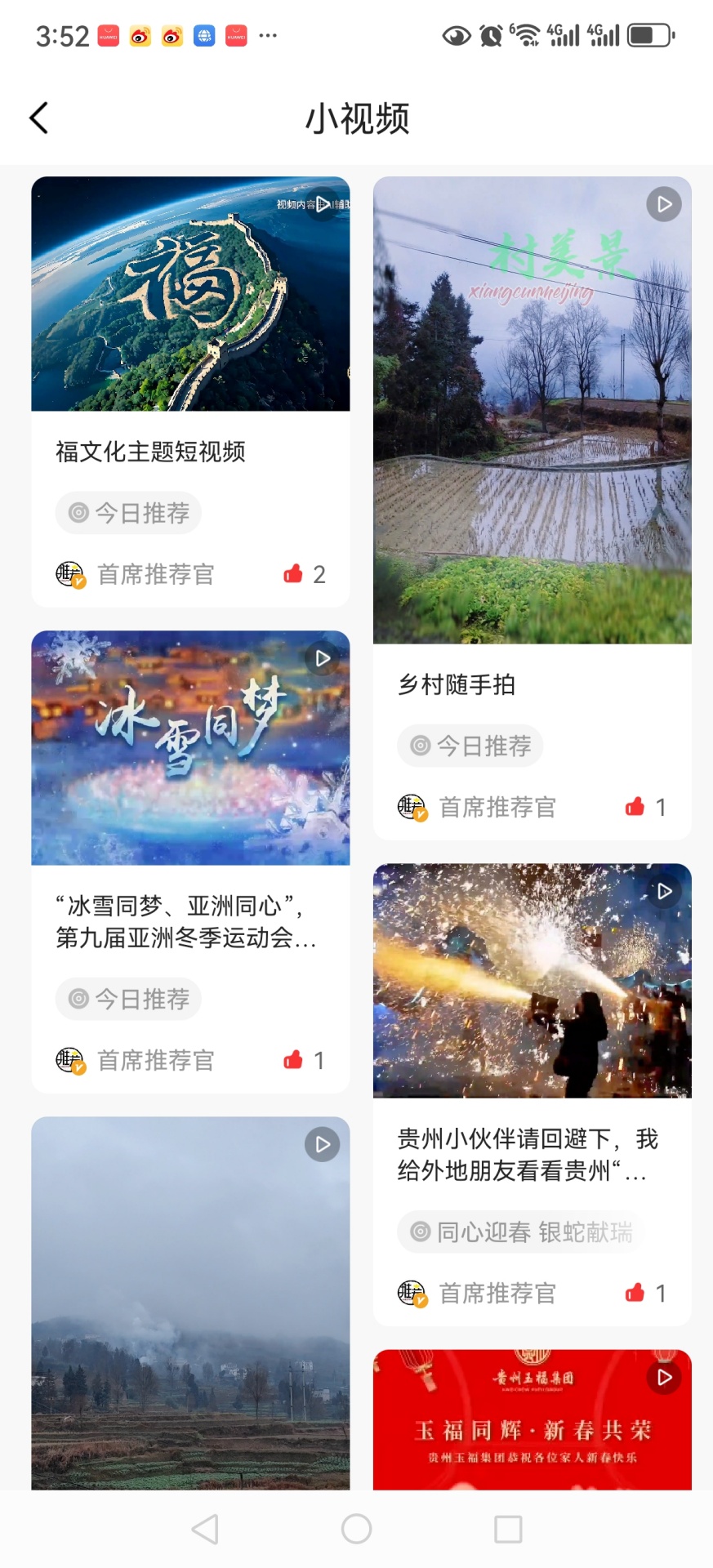Tap the back arrow to exit 小视频
The height and width of the screenshot is (1568, 713).
[38, 118]
